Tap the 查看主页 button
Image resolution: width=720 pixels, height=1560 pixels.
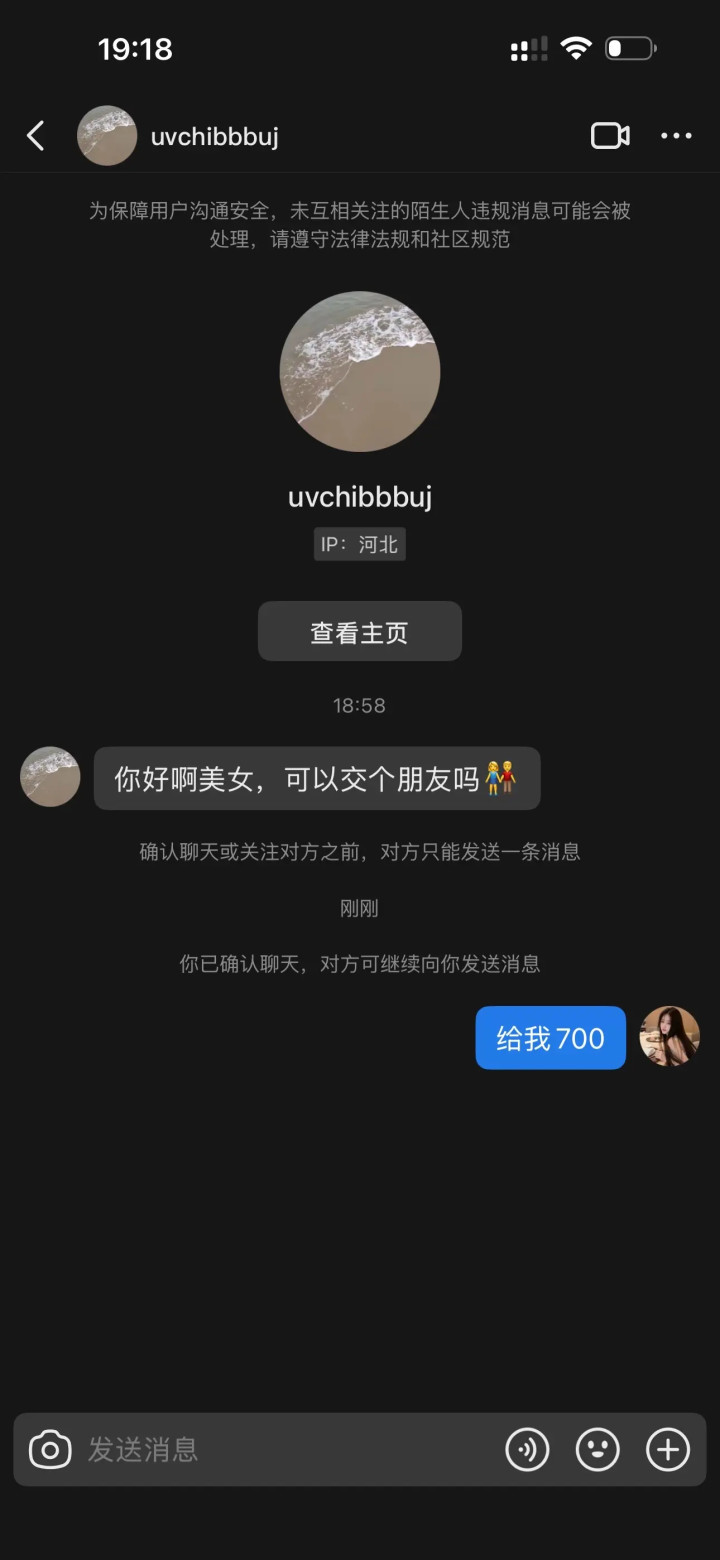coord(360,632)
